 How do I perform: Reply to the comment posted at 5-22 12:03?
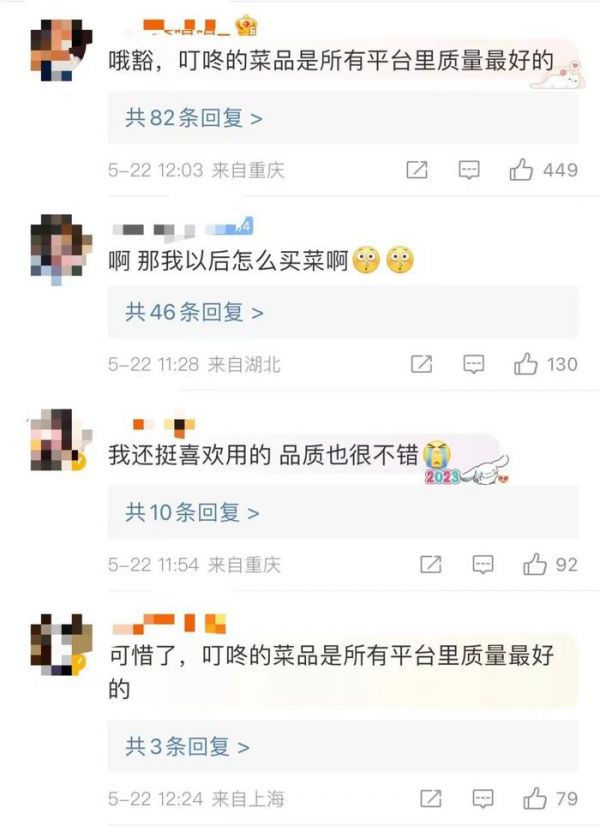click(469, 170)
